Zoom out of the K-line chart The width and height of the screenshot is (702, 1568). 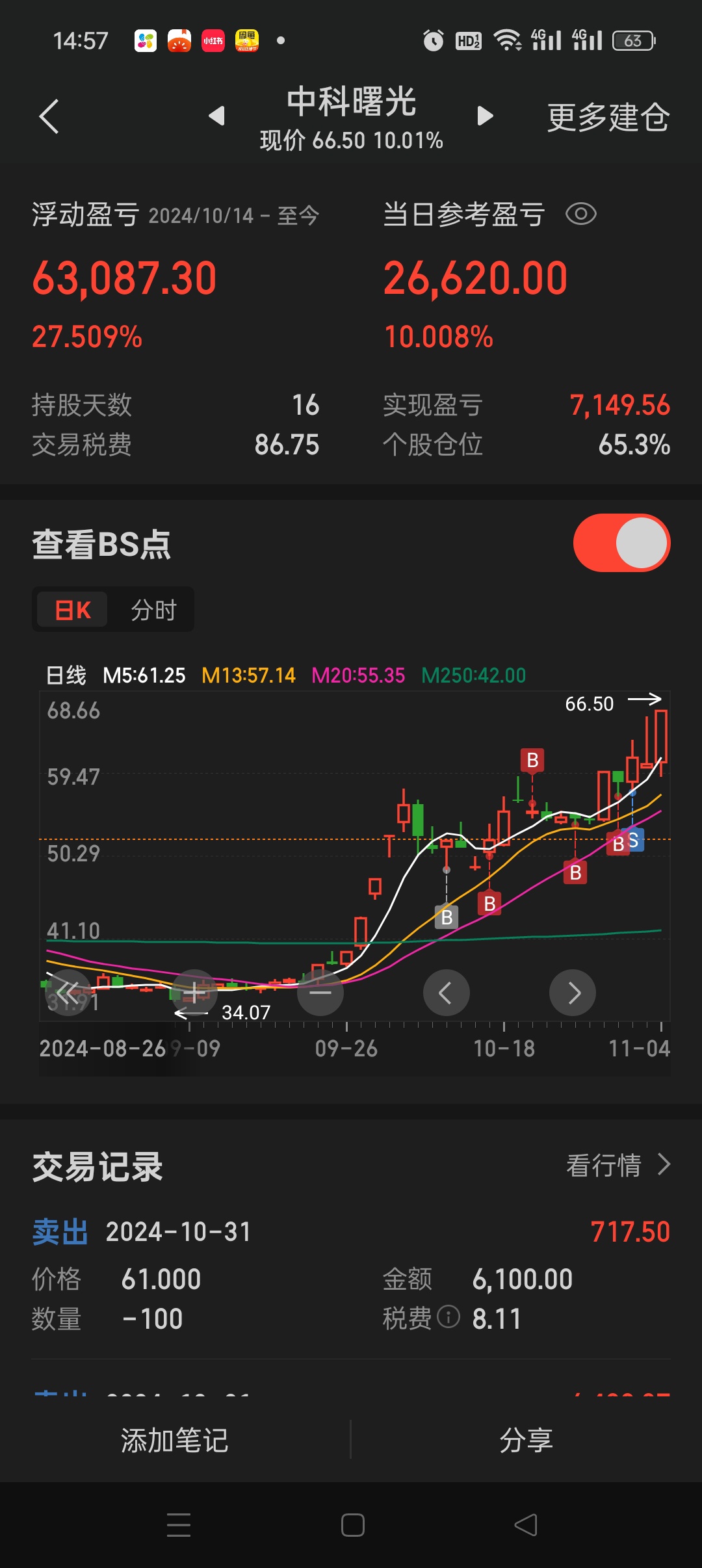pos(320,993)
